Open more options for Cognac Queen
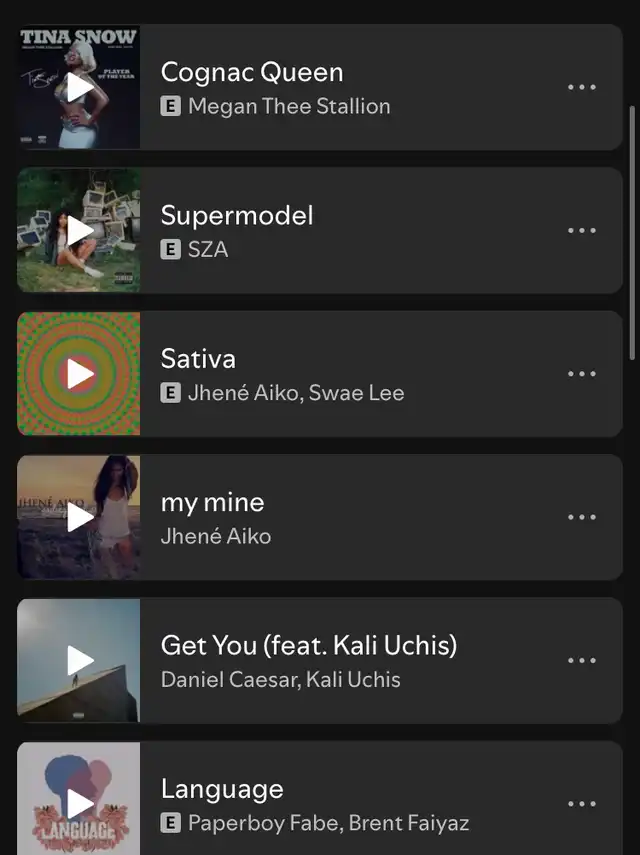Screen dimensions: 640x855 [x=581, y=87]
